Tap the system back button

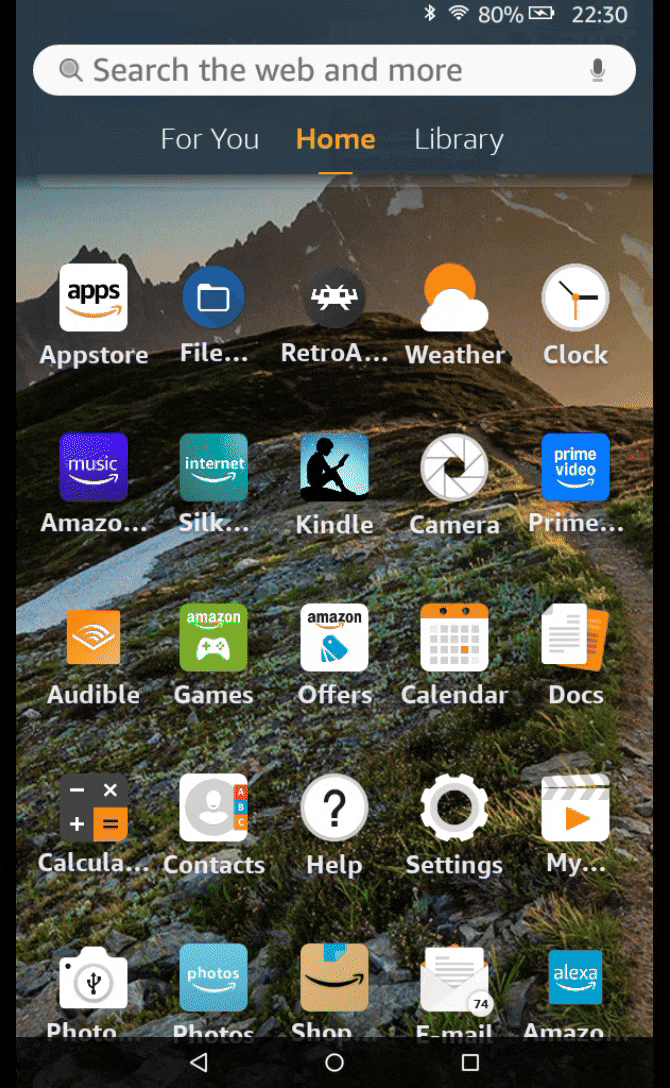click(199, 1062)
